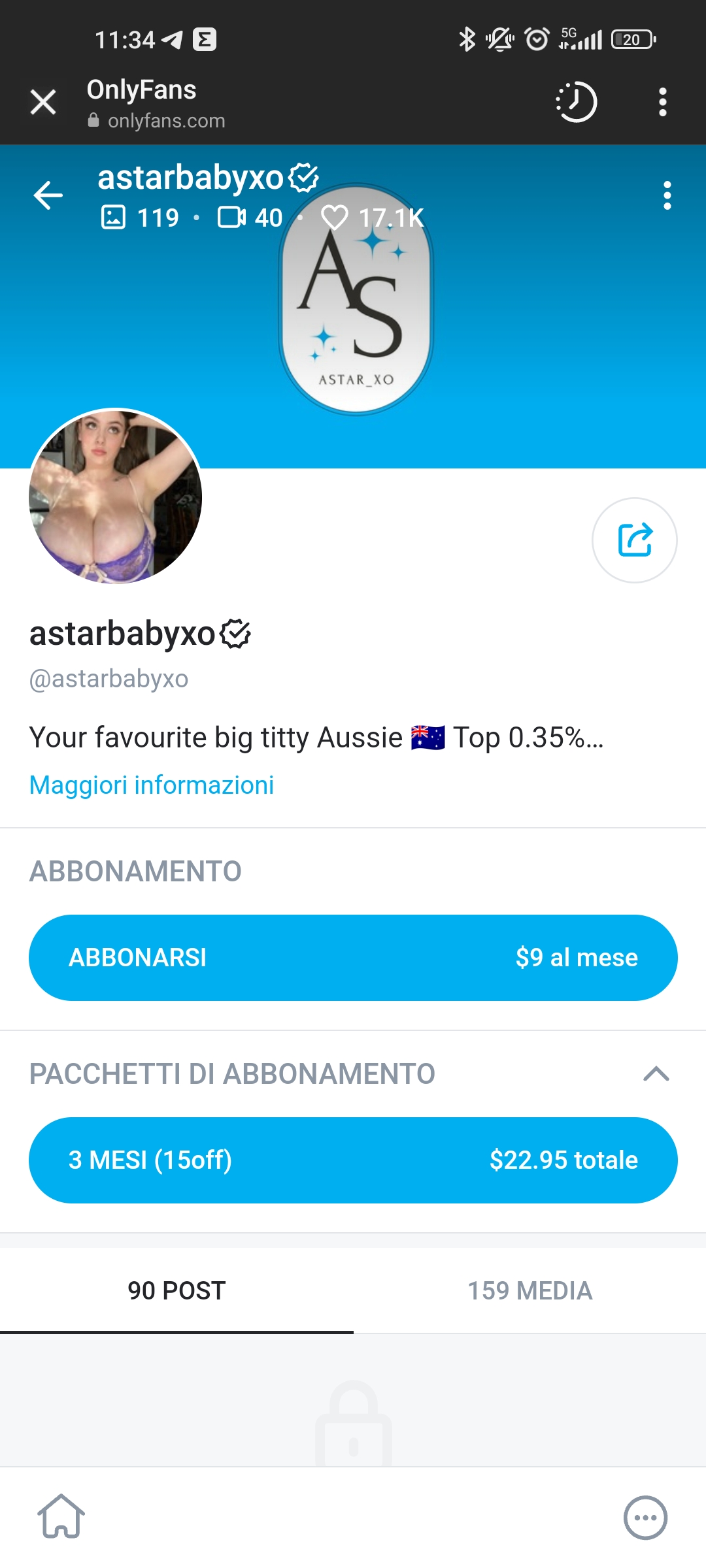The width and height of the screenshot is (706, 1568).
Task: Open the Maggiori informazioni link
Action: coord(151,784)
